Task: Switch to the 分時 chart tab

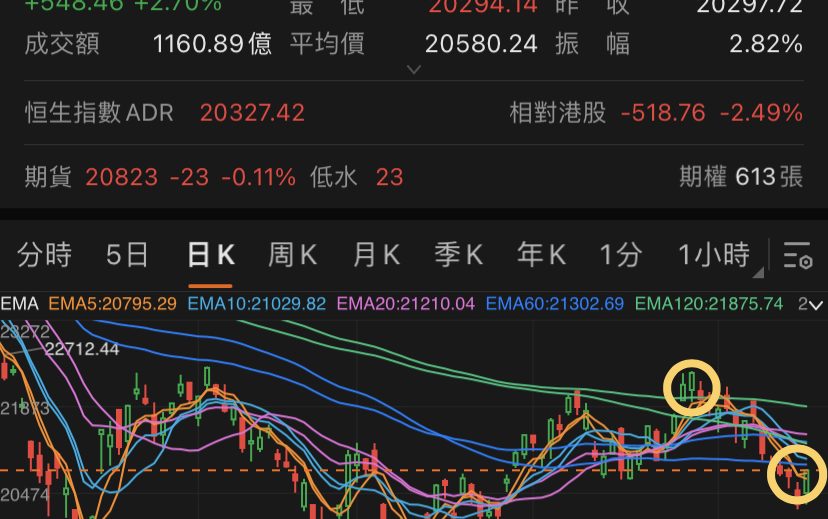Action: tap(44, 255)
